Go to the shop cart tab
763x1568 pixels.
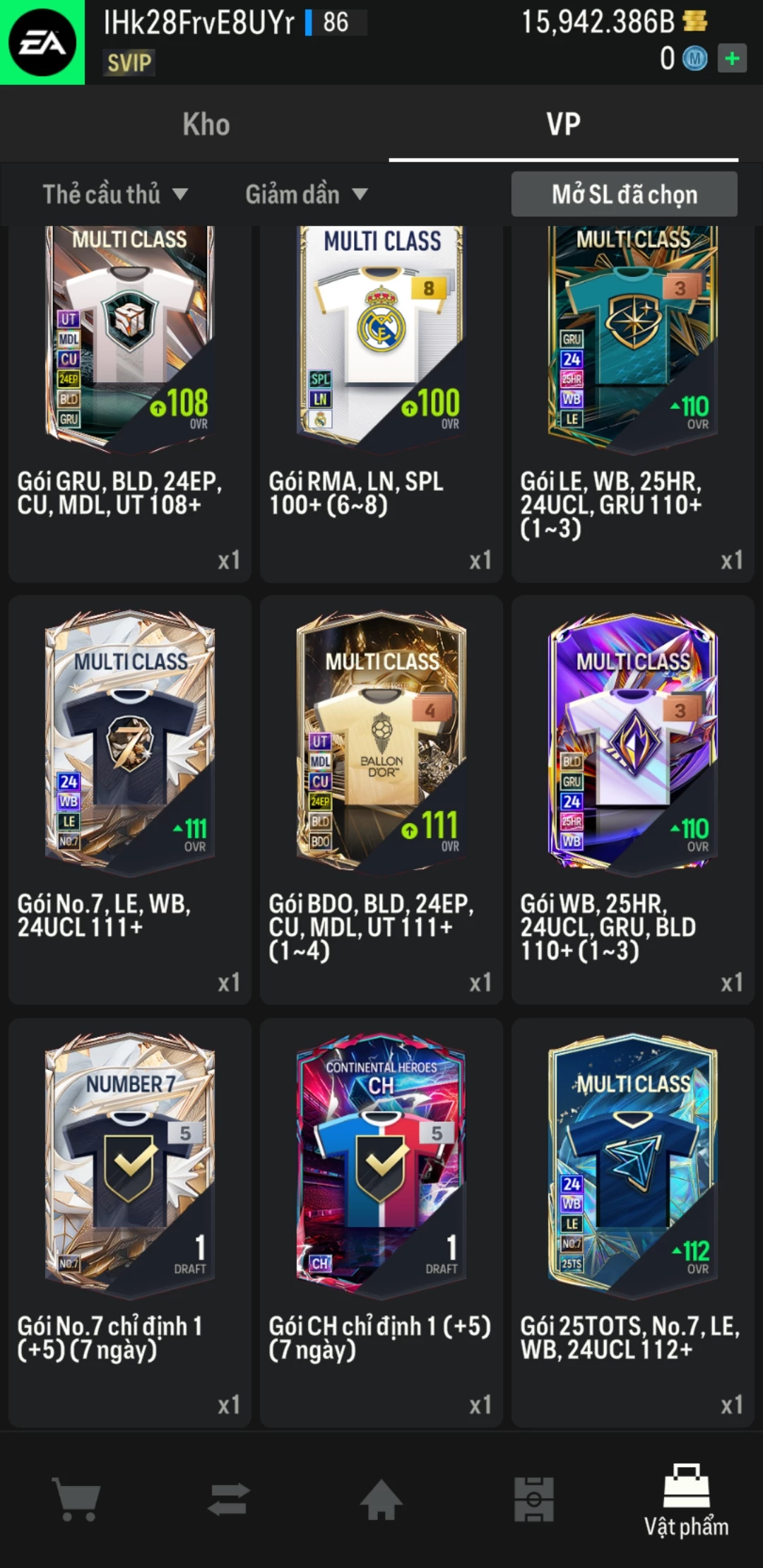76,1499
